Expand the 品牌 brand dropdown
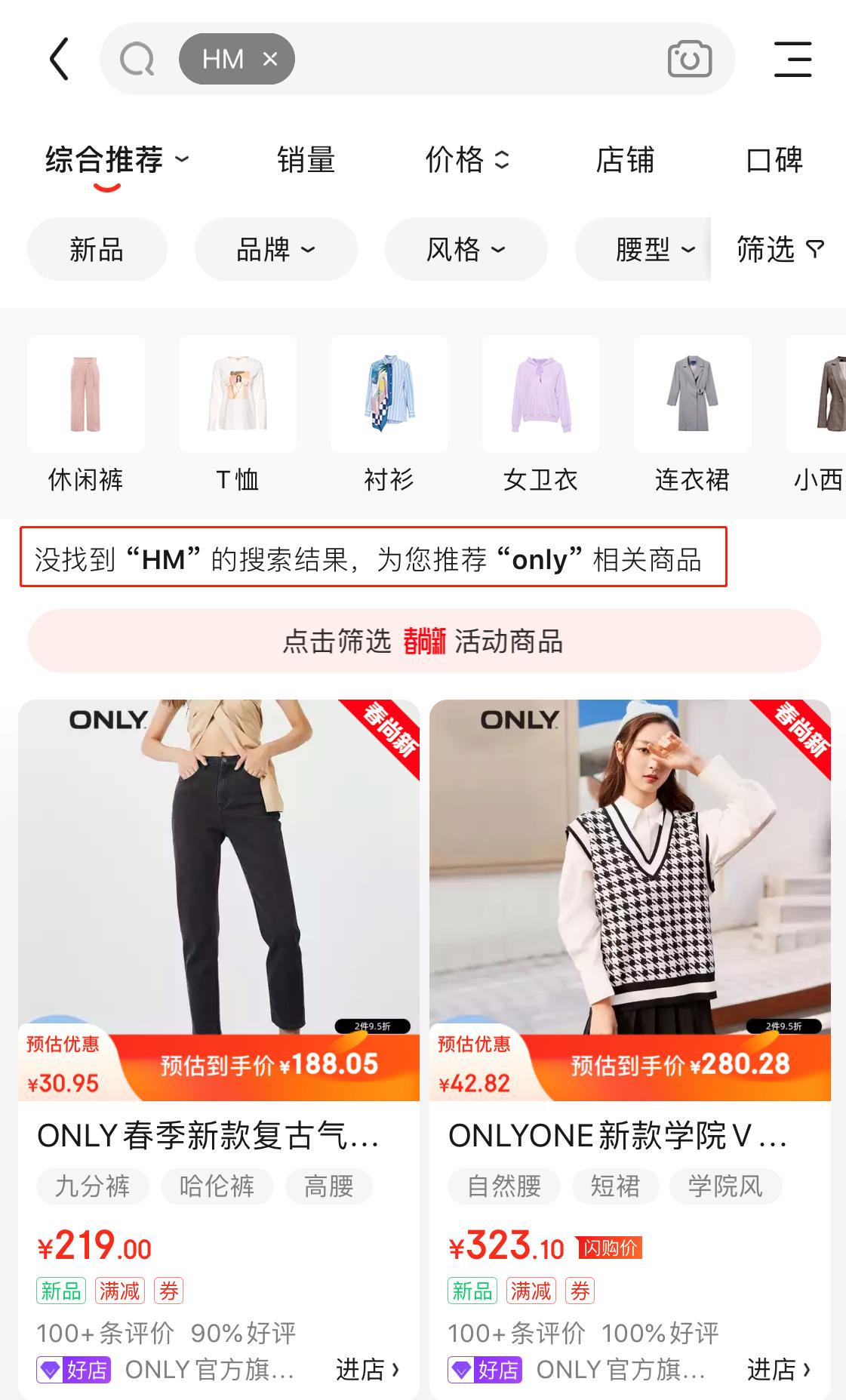This screenshot has width=846, height=1400. click(275, 249)
